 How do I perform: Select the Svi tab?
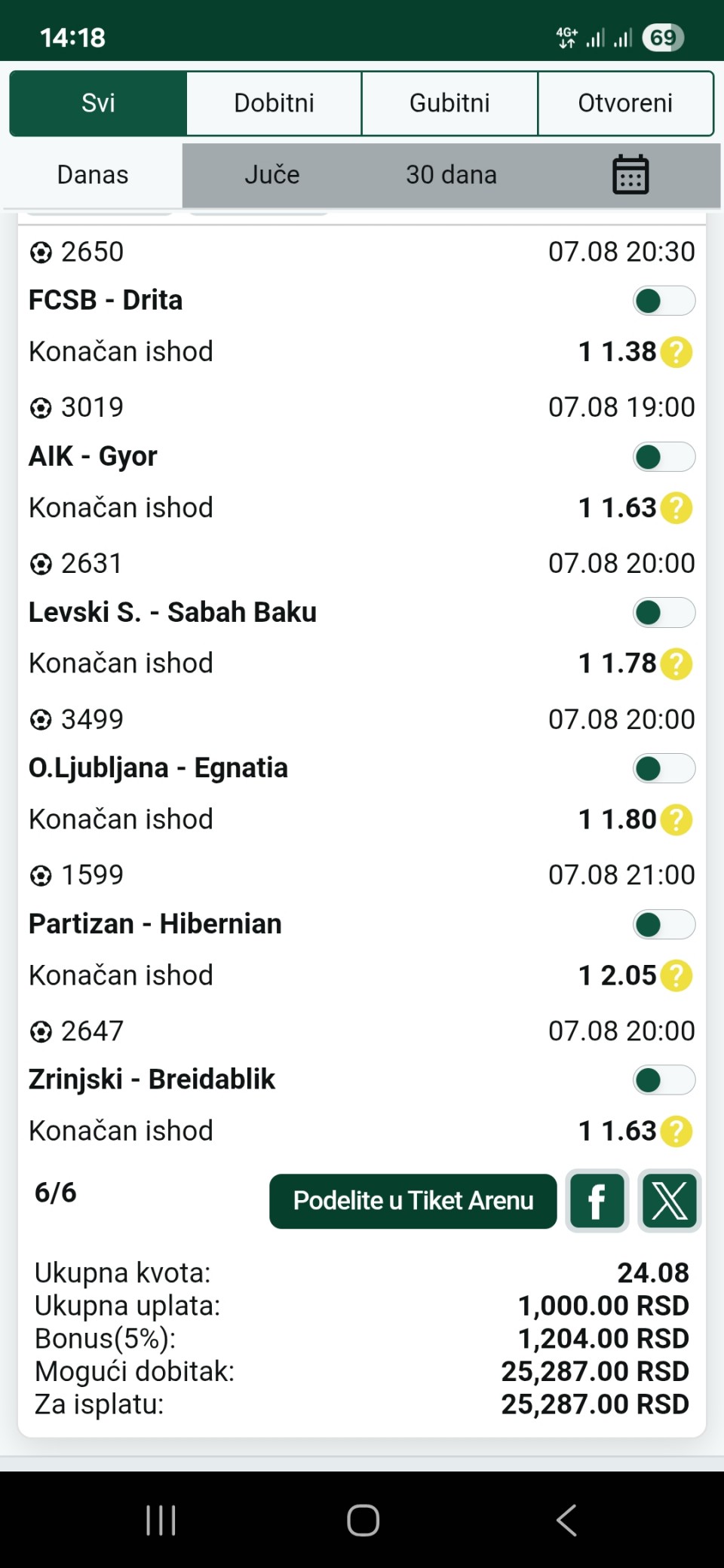98,103
